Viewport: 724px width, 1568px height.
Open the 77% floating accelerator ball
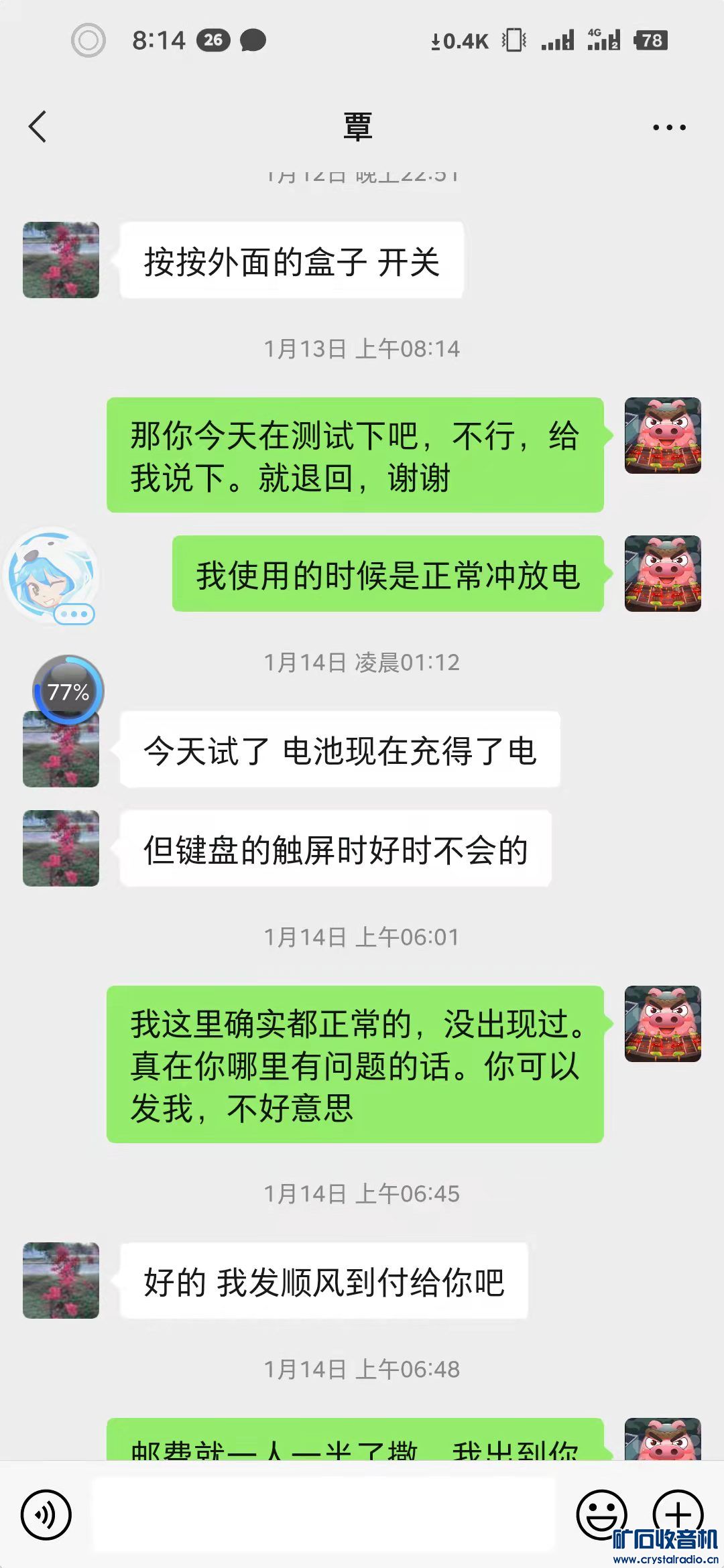pyautogui.click(x=68, y=690)
